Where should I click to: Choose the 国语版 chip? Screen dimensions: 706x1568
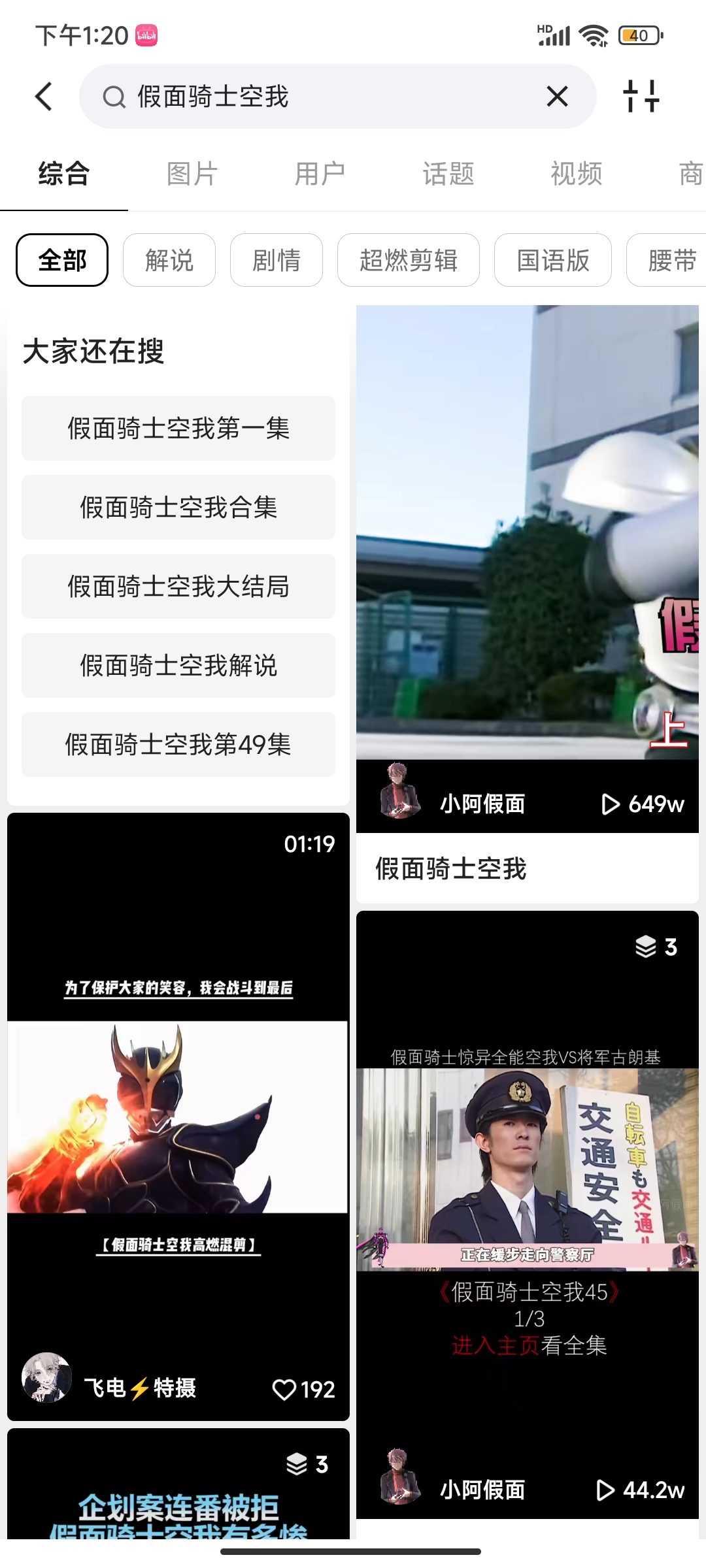pyautogui.click(x=553, y=260)
